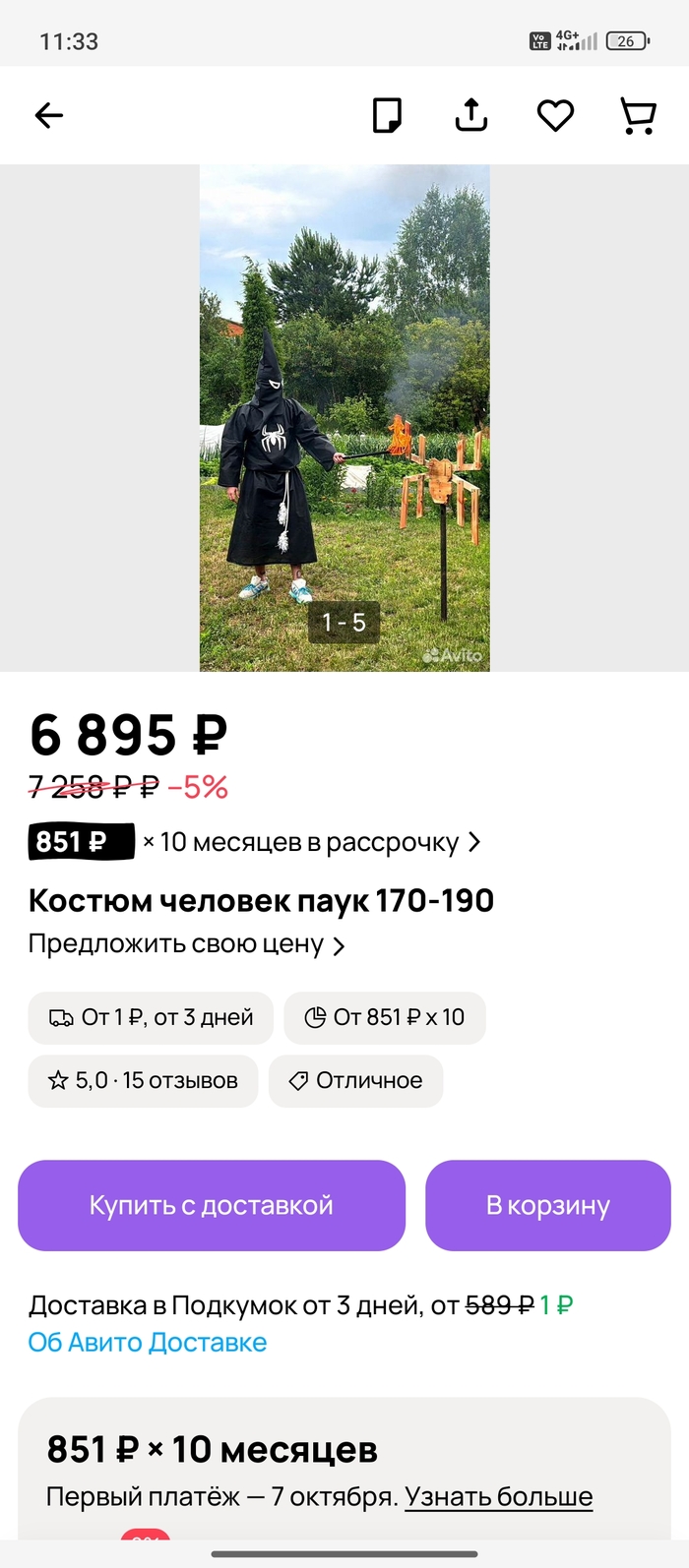Share this listing
Viewport: 689px width, 1568px height.
(x=471, y=116)
